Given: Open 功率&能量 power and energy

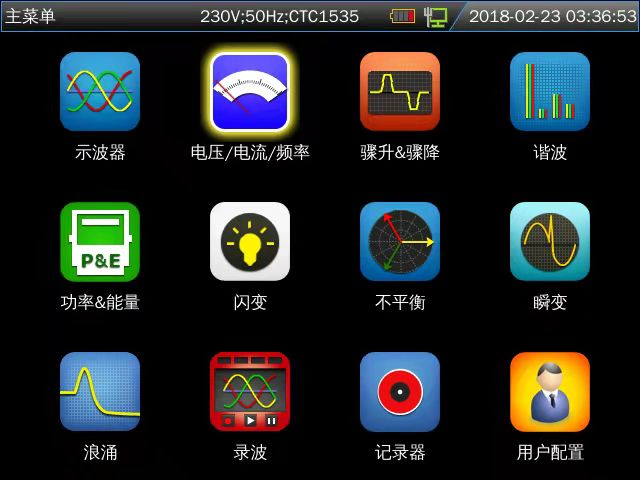Looking at the screenshot, I should [x=100, y=242].
